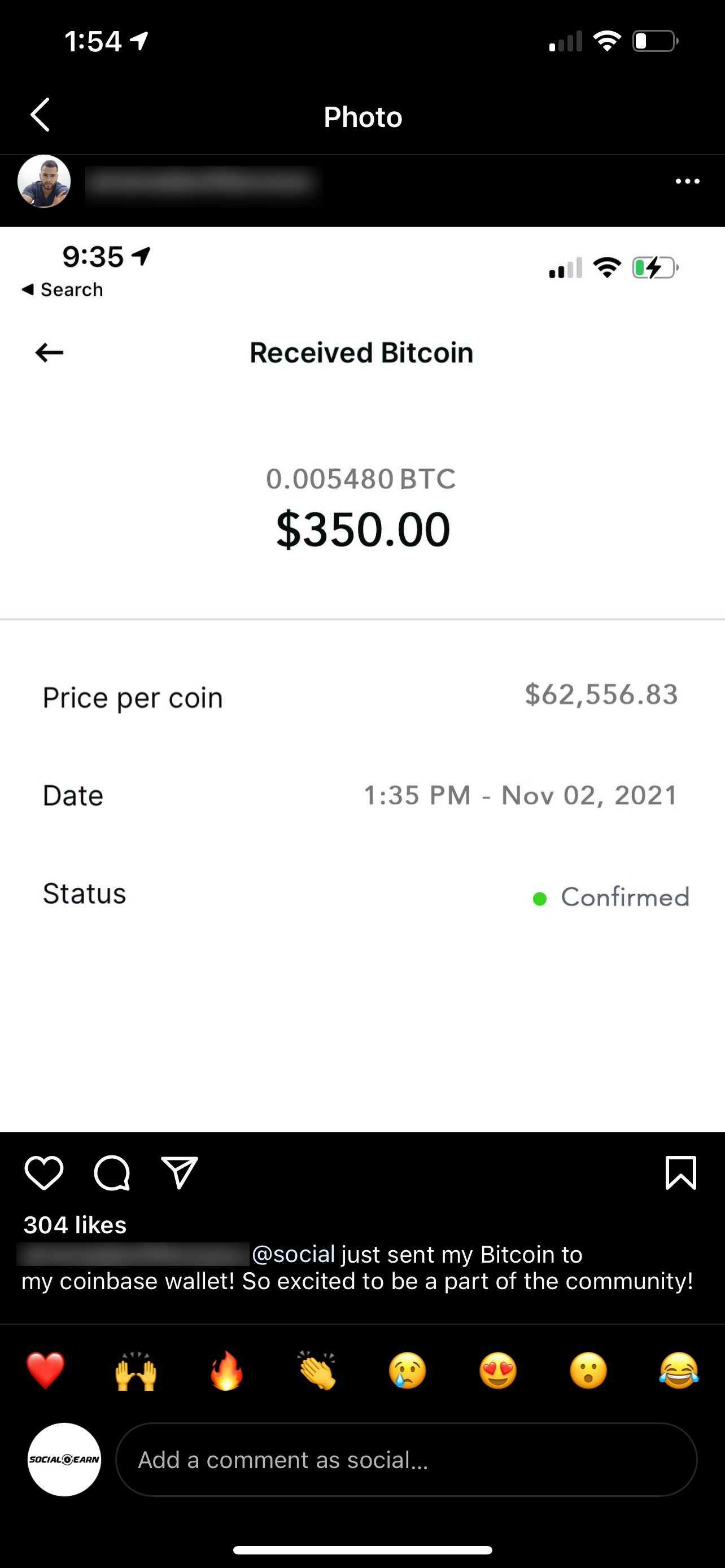React with the raised hands emoji
Screen dimensions: 725x1568
point(136,1371)
